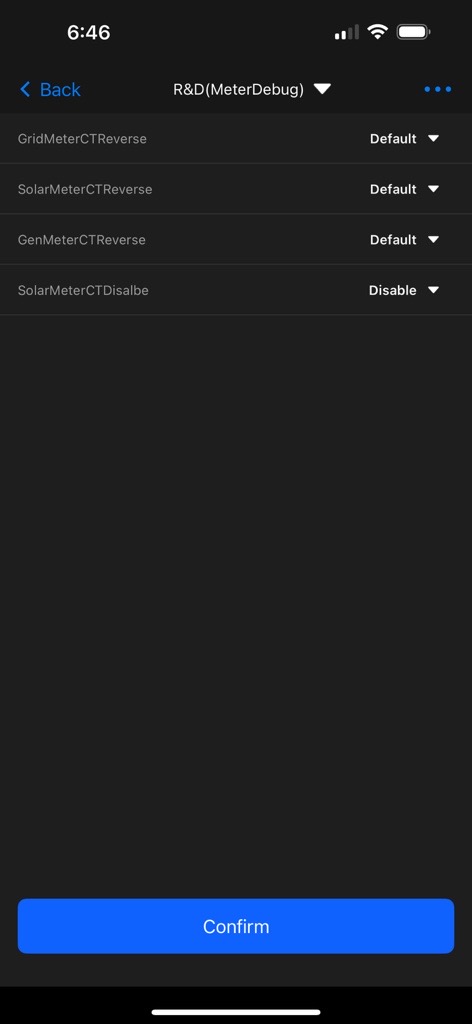Open the R&D(MeterDebug) title dropdown
This screenshot has width=472, height=1024.
[x=252, y=89]
